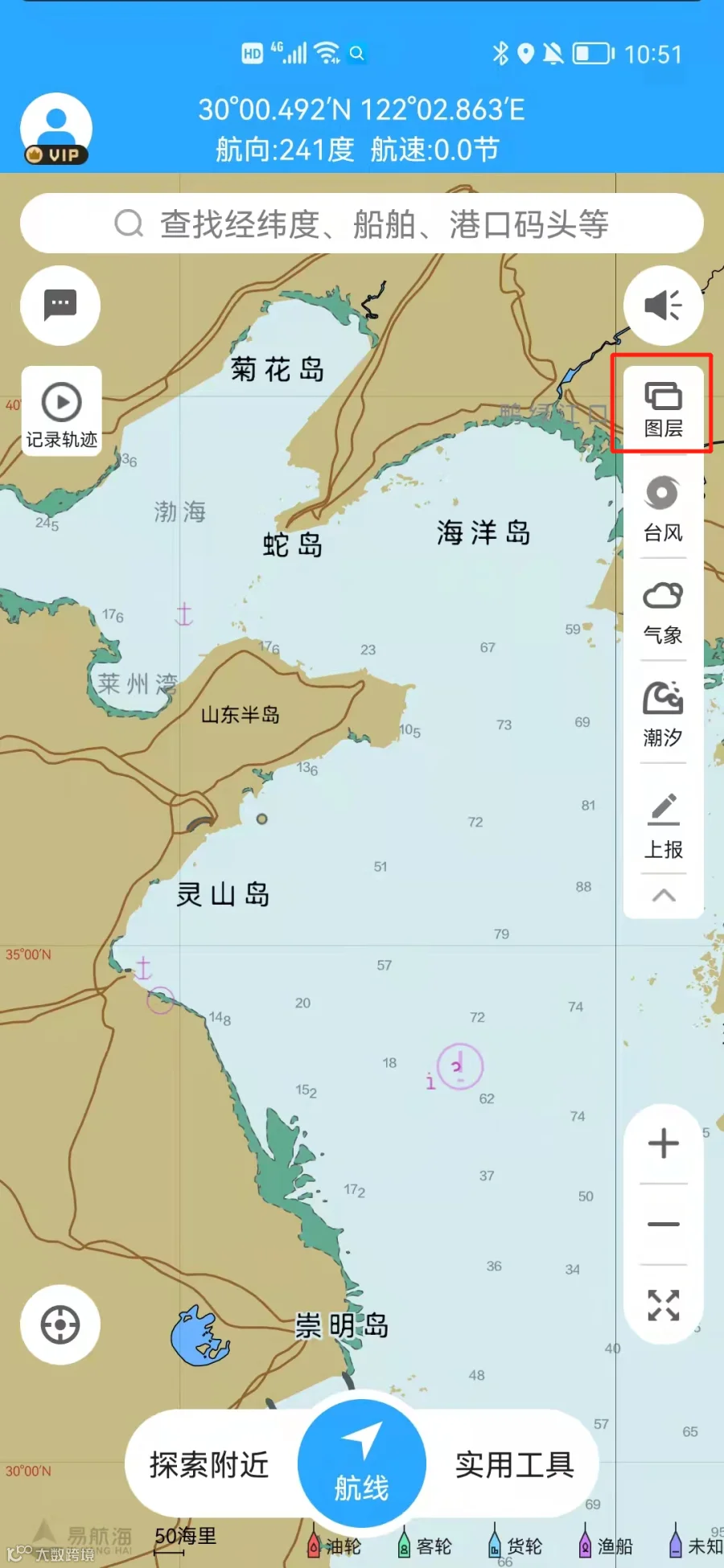Open 实用工具 utility tools
Image resolution: width=724 pixels, height=1568 pixels.
tap(515, 1464)
